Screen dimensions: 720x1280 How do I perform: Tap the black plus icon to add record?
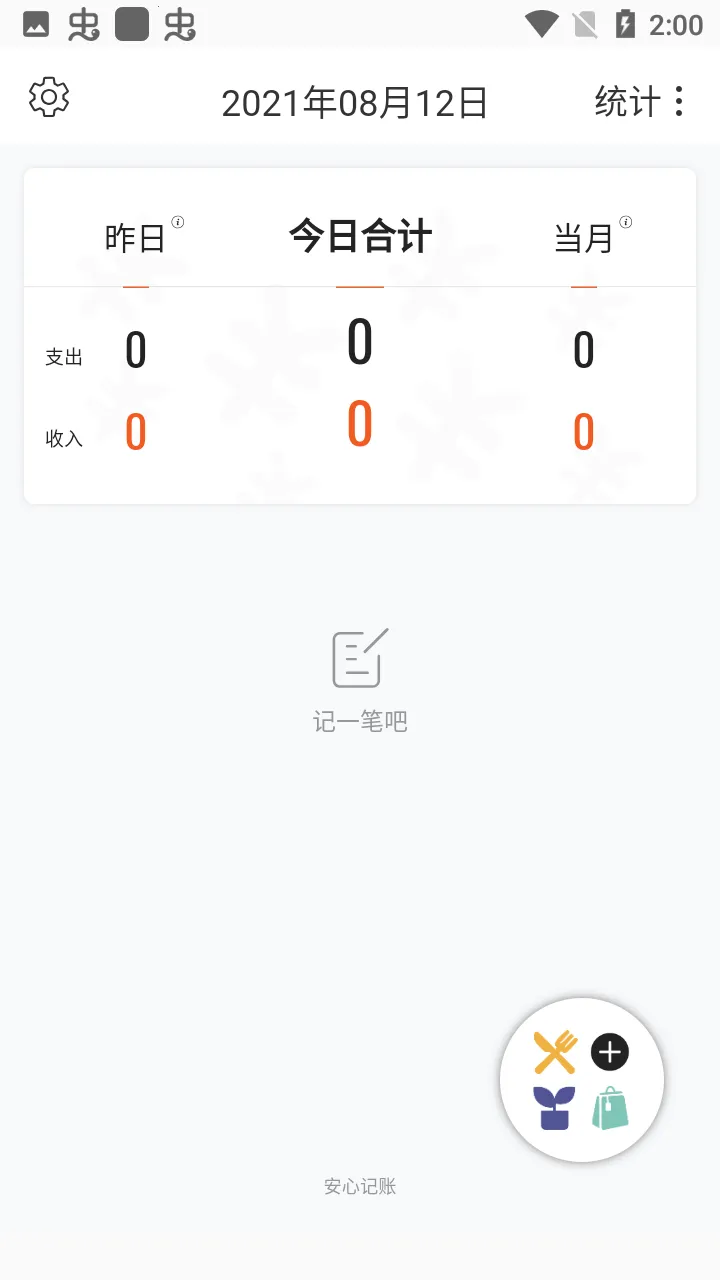pos(609,1051)
